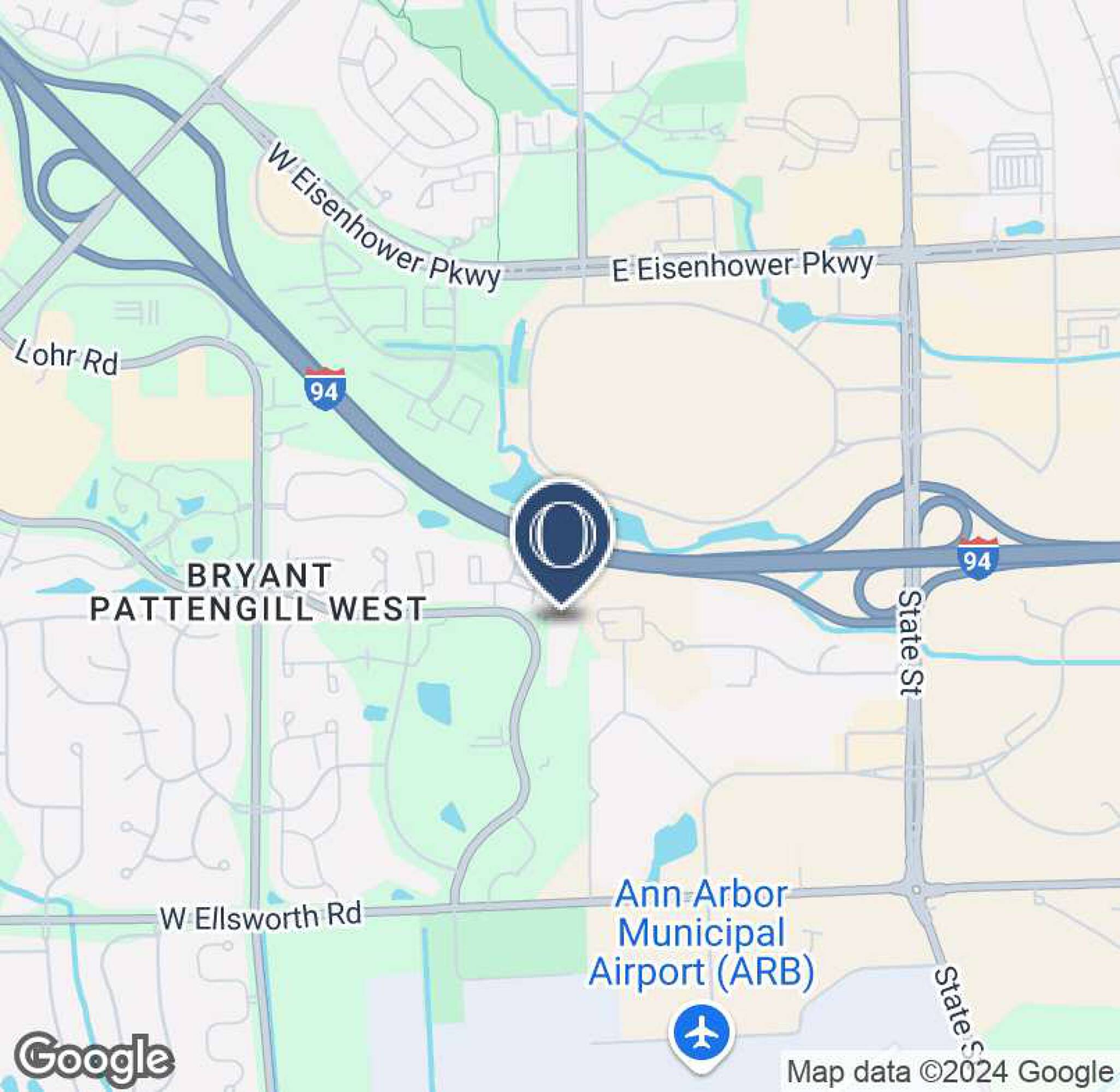1120x1092 pixels.
Task: Tap the dark blue location pin marker
Action: coord(562,543)
